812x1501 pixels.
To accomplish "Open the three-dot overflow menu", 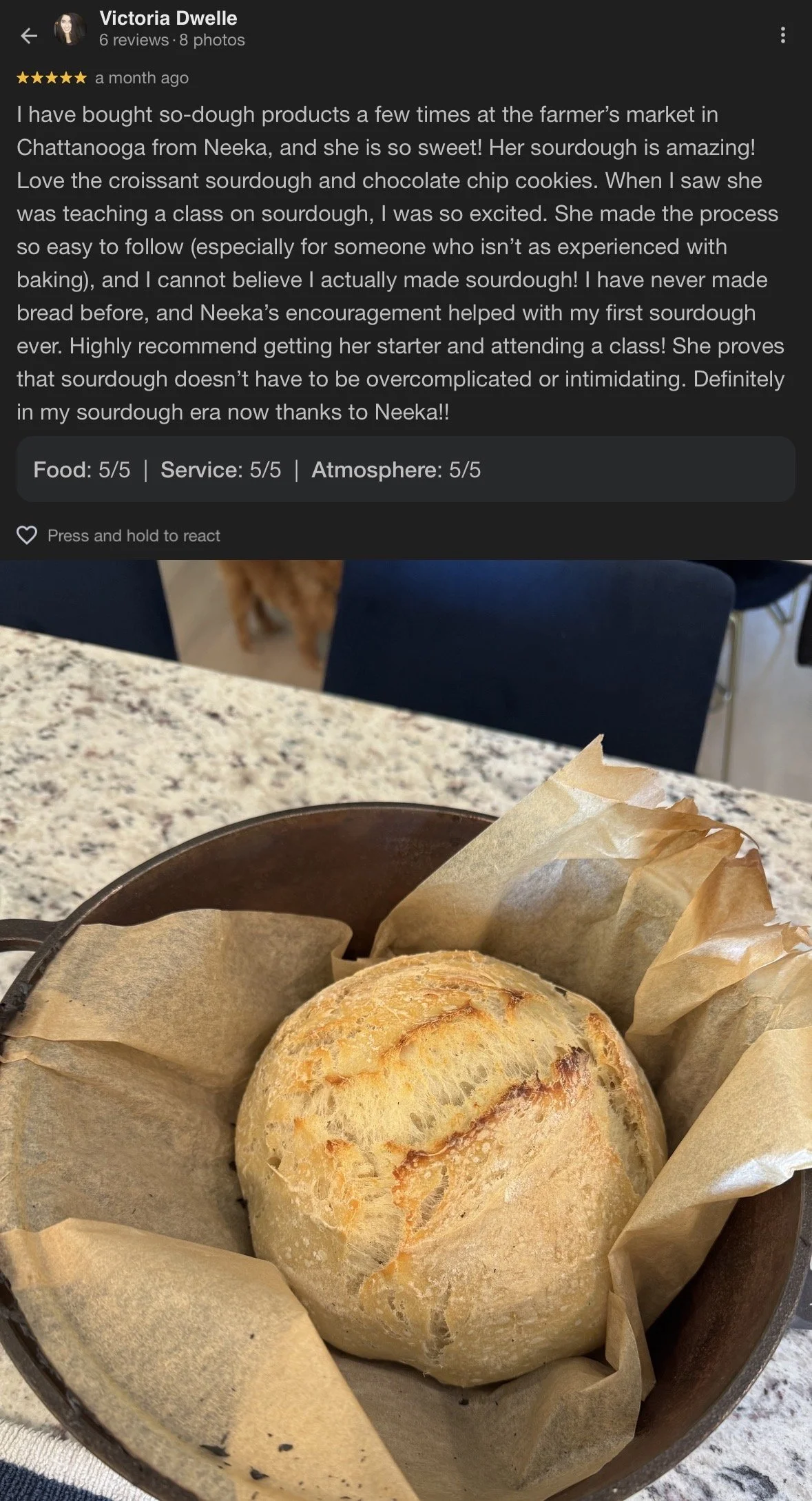I will [x=782, y=35].
